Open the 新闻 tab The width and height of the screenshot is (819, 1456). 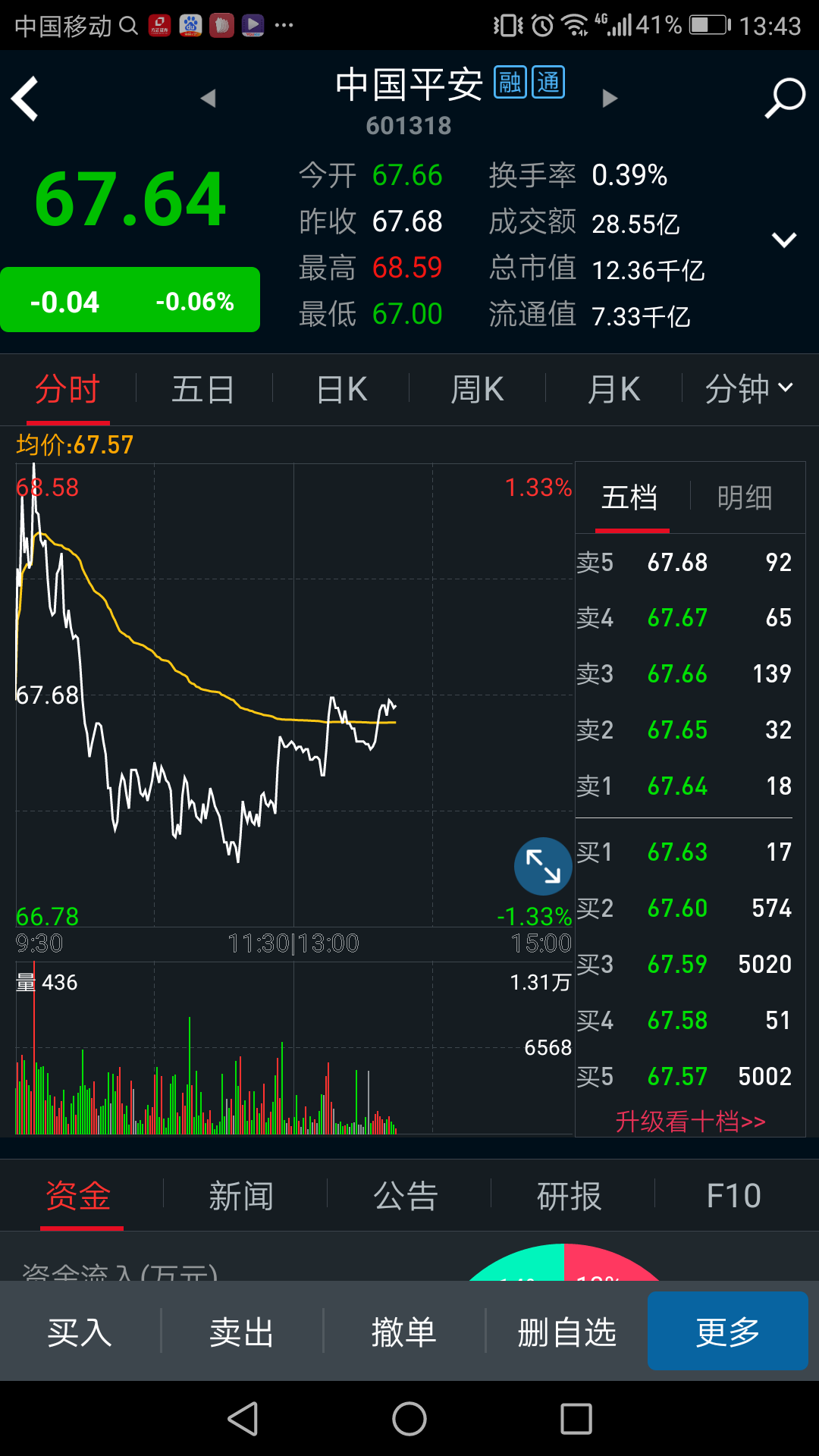coord(241,1196)
